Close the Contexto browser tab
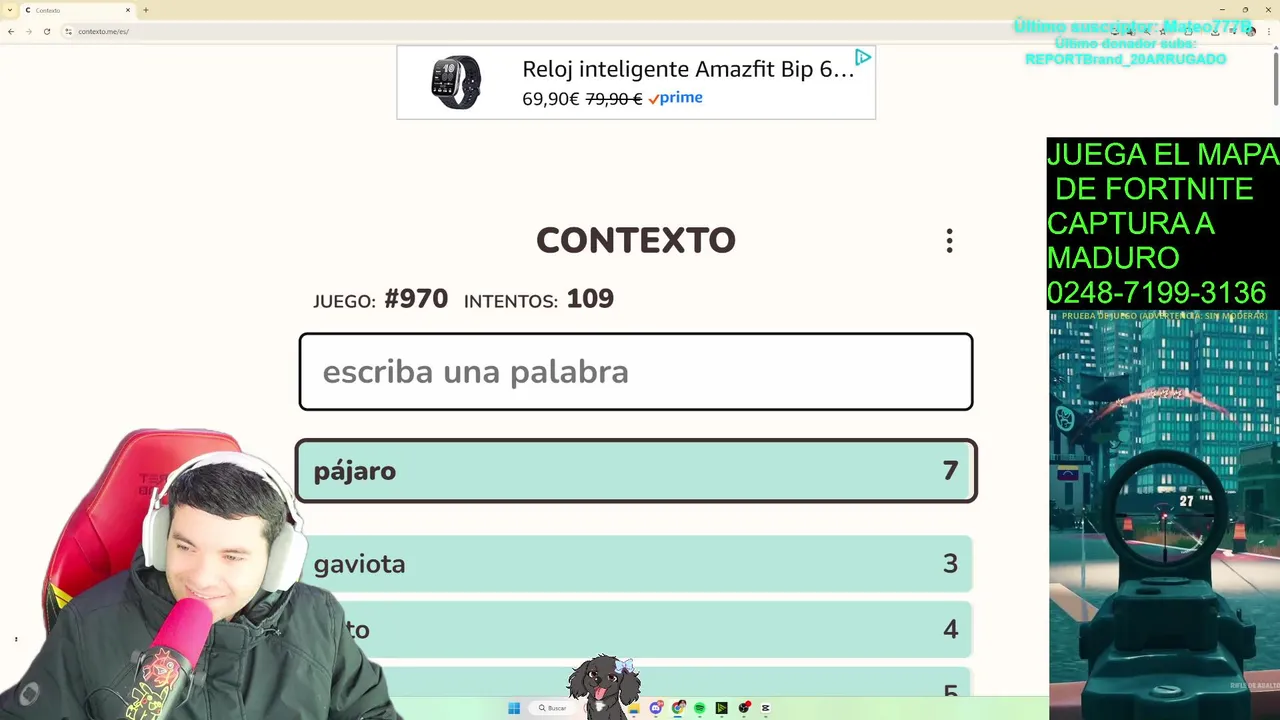The height and width of the screenshot is (720, 1280). (128, 10)
